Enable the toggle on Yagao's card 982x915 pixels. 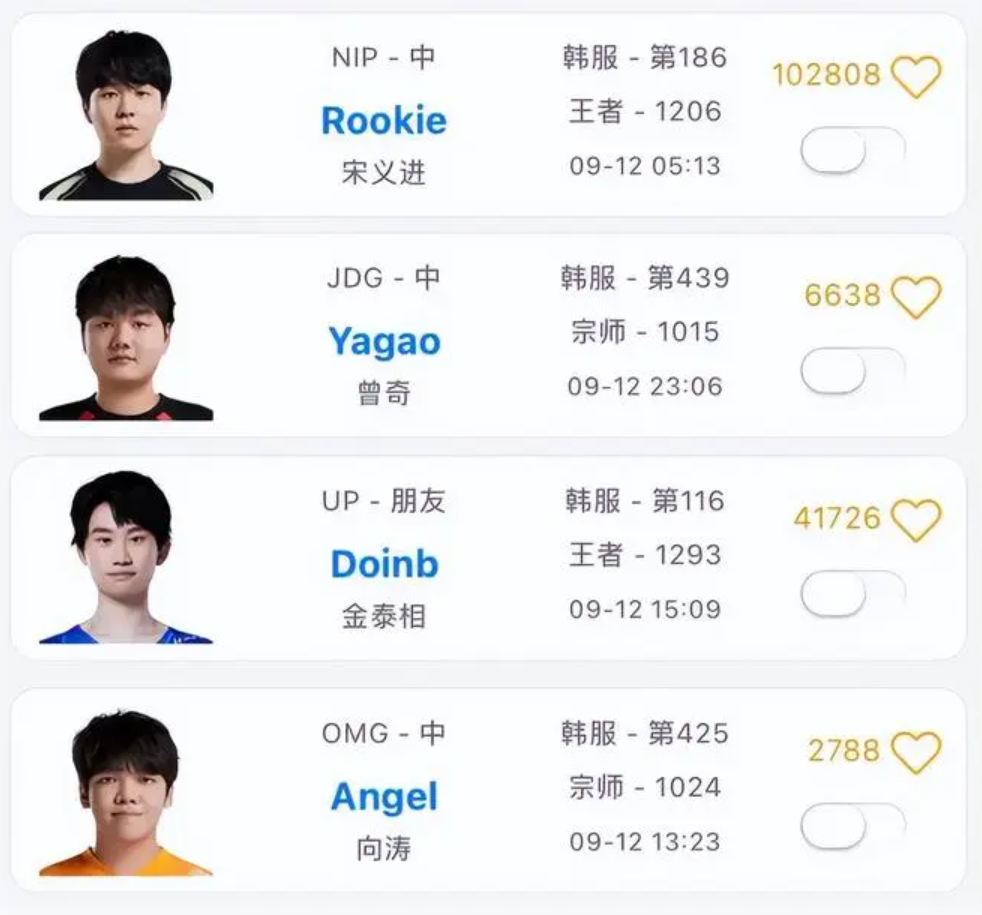(x=852, y=372)
